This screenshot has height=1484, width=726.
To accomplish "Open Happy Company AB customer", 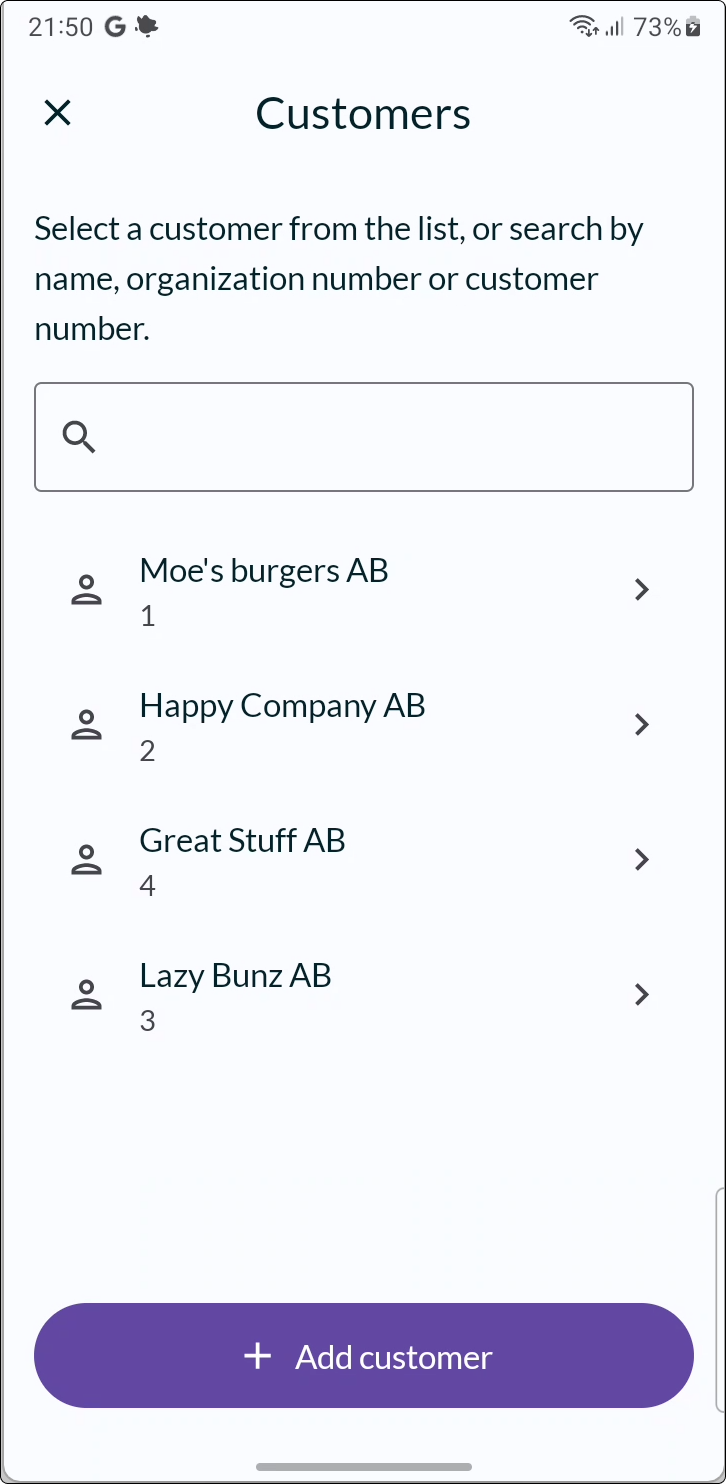I will (364, 725).
